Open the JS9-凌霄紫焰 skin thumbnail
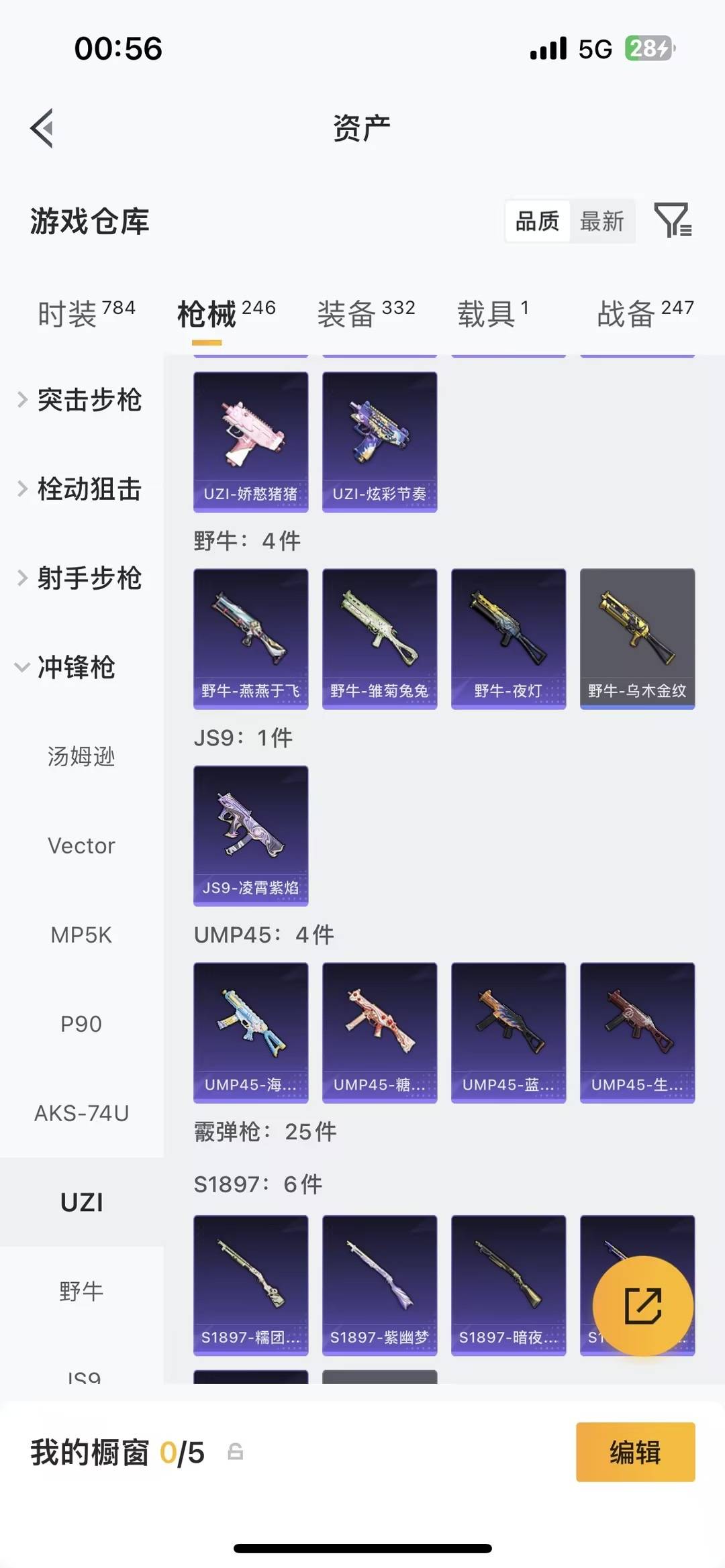 coord(250,836)
